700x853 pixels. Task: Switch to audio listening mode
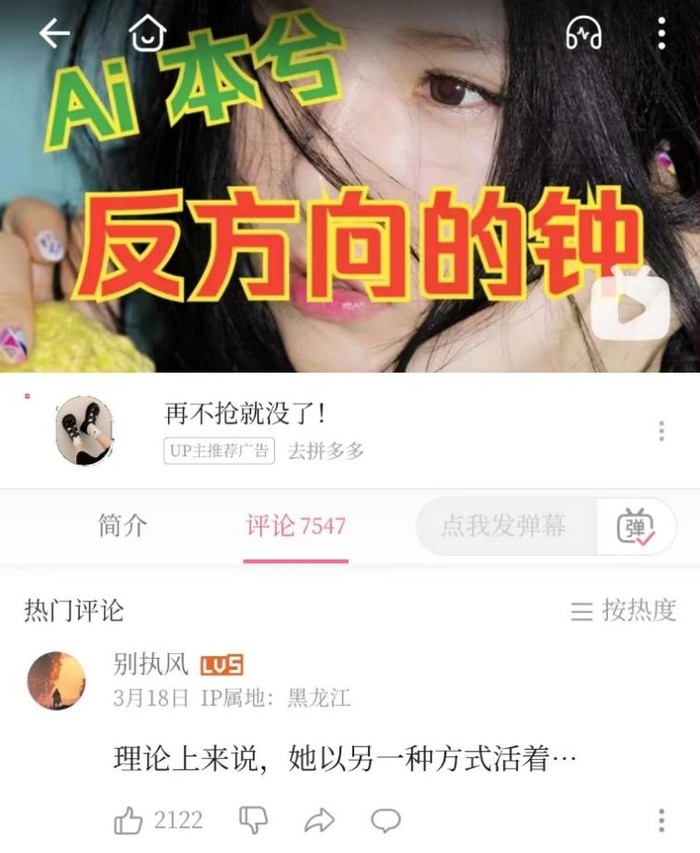tap(583, 34)
